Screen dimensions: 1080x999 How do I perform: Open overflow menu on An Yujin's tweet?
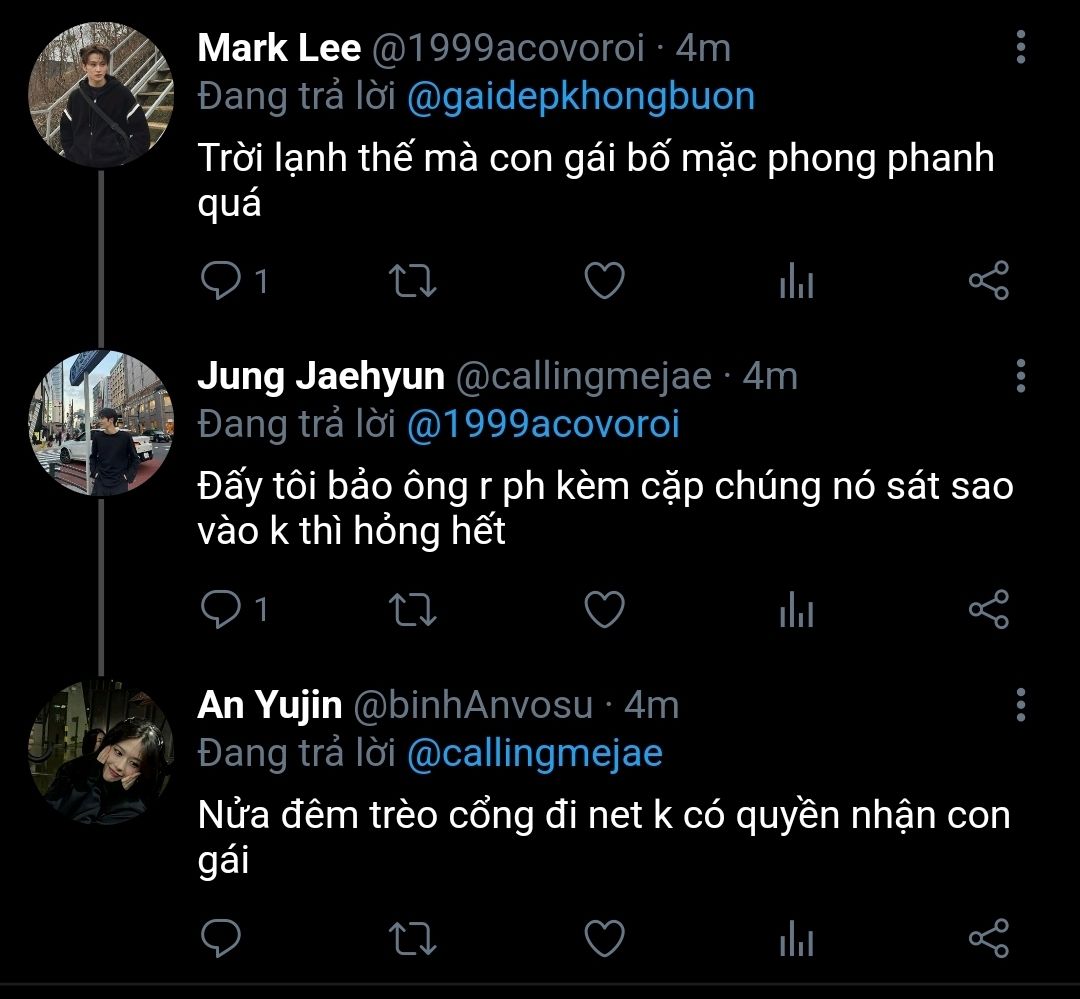1020,705
